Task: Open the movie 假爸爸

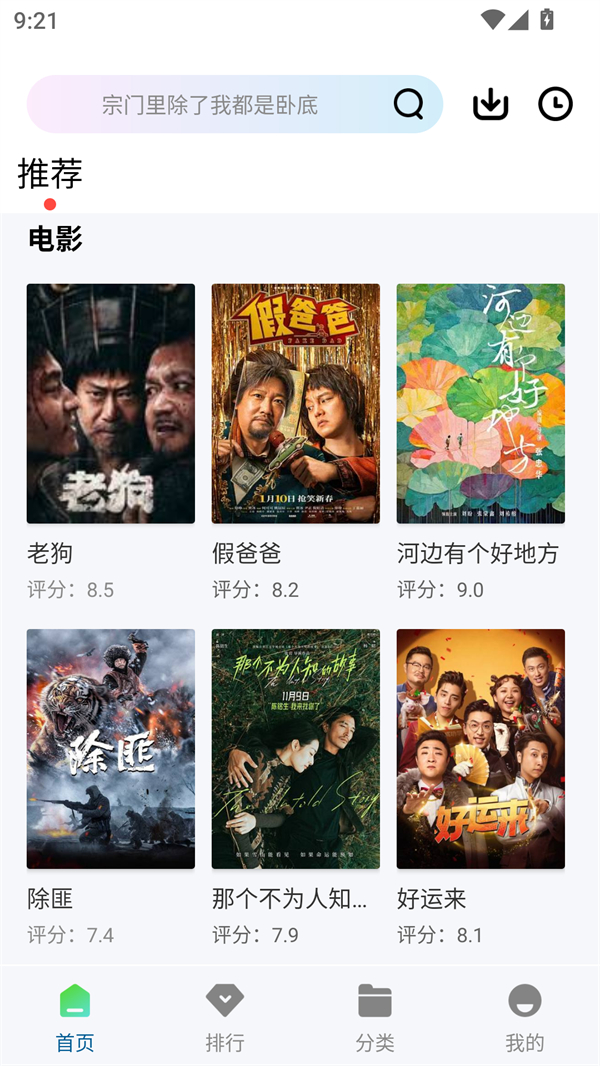Action: (x=295, y=404)
